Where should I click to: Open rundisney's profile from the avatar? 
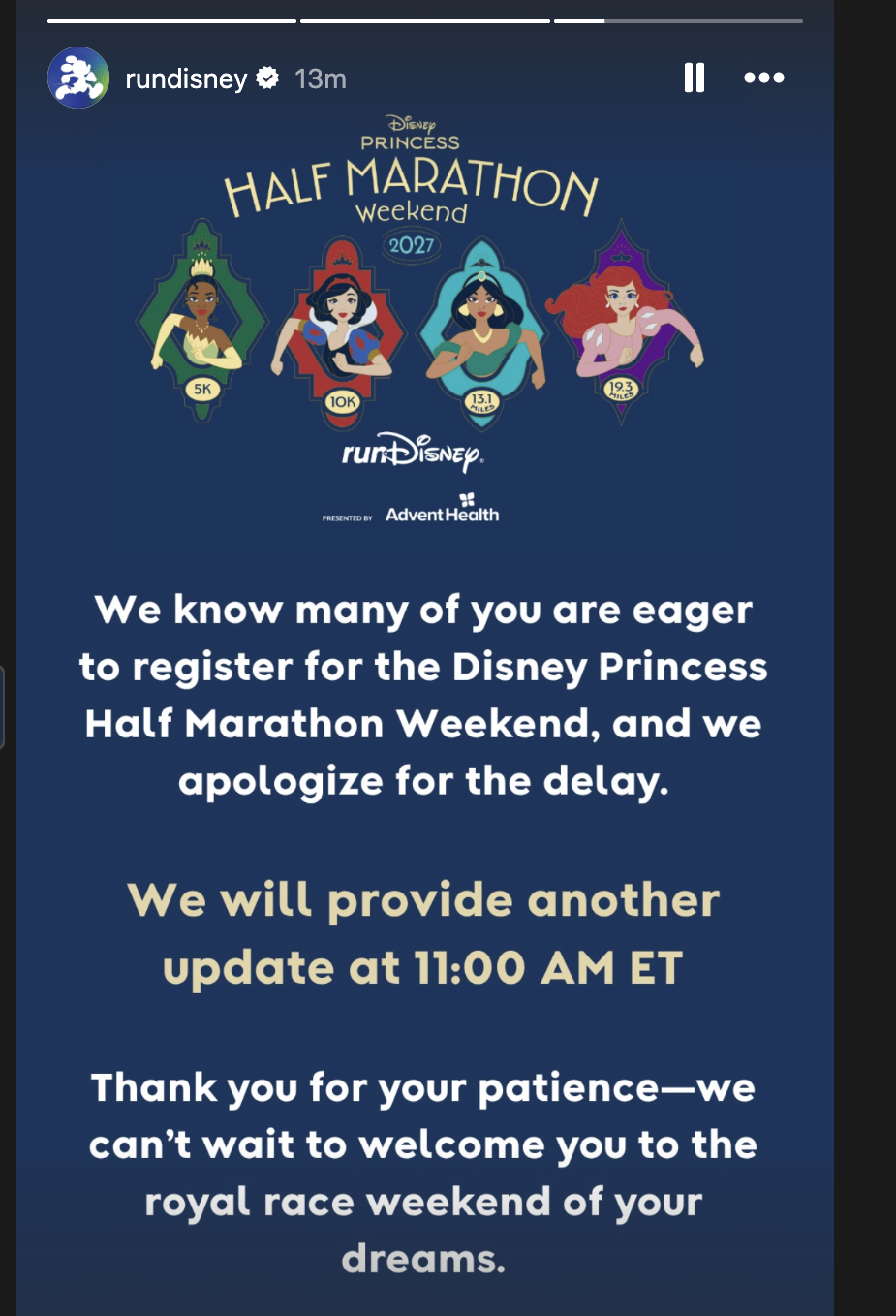[x=78, y=78]
